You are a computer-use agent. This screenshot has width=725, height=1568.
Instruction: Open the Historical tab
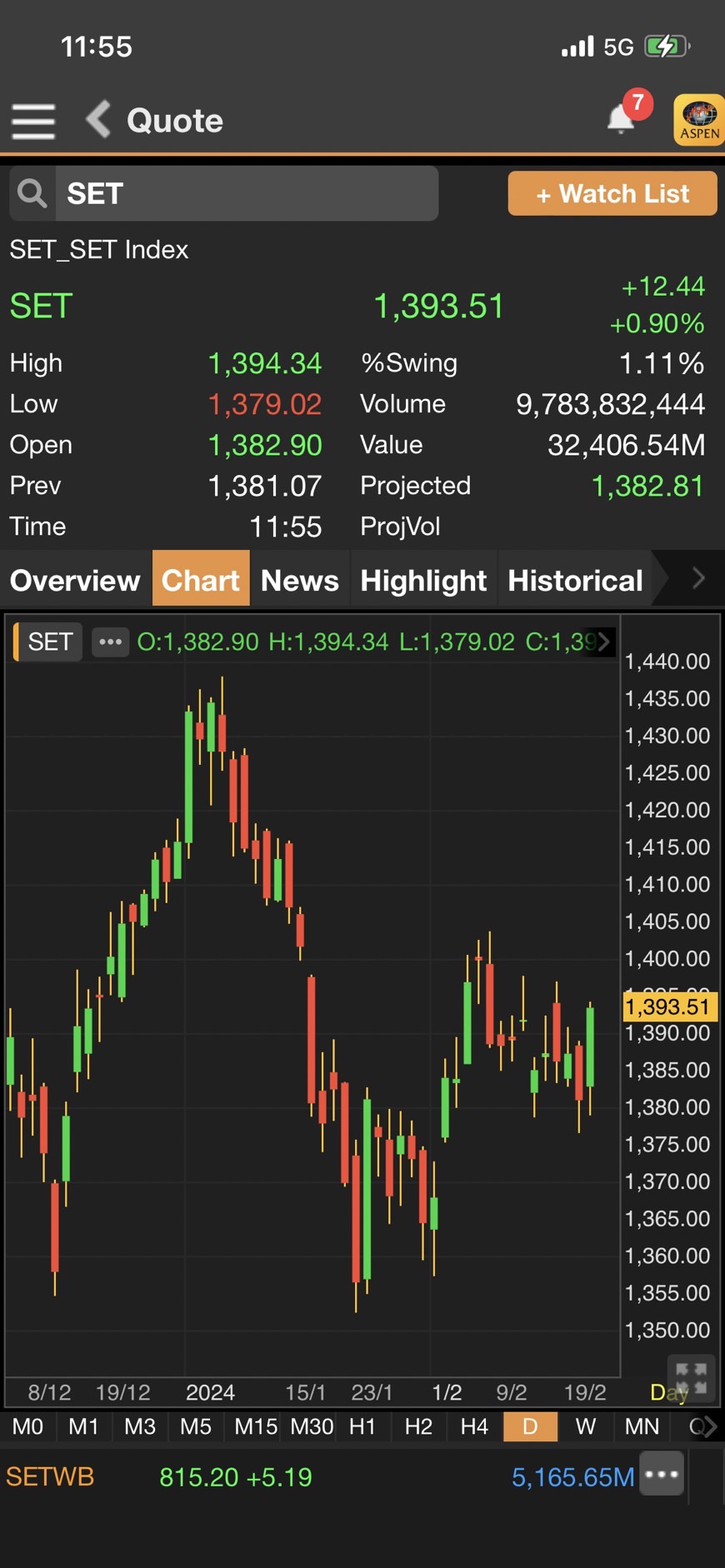pyautogui.click(x=575, y=579)
